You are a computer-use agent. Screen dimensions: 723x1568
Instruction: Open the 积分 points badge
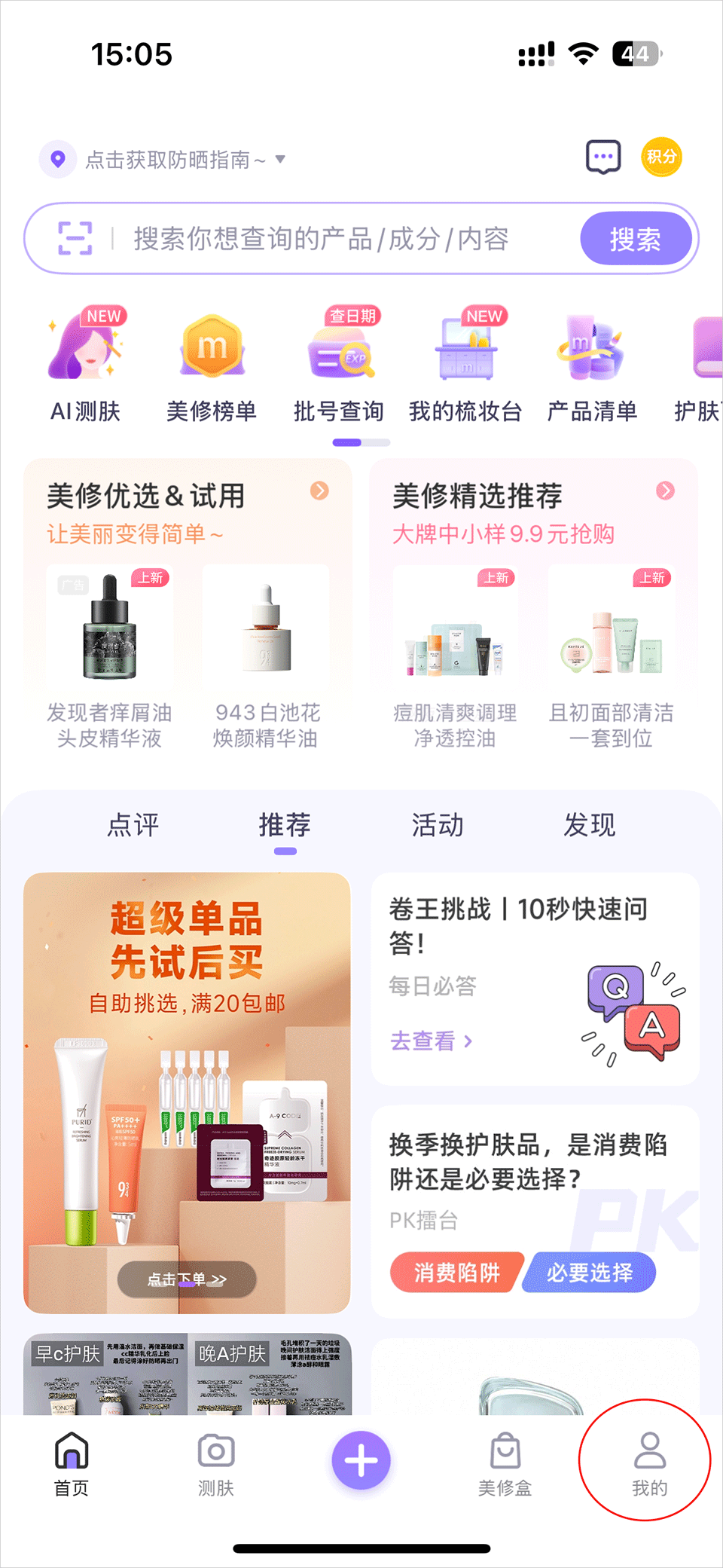[660, 157]
